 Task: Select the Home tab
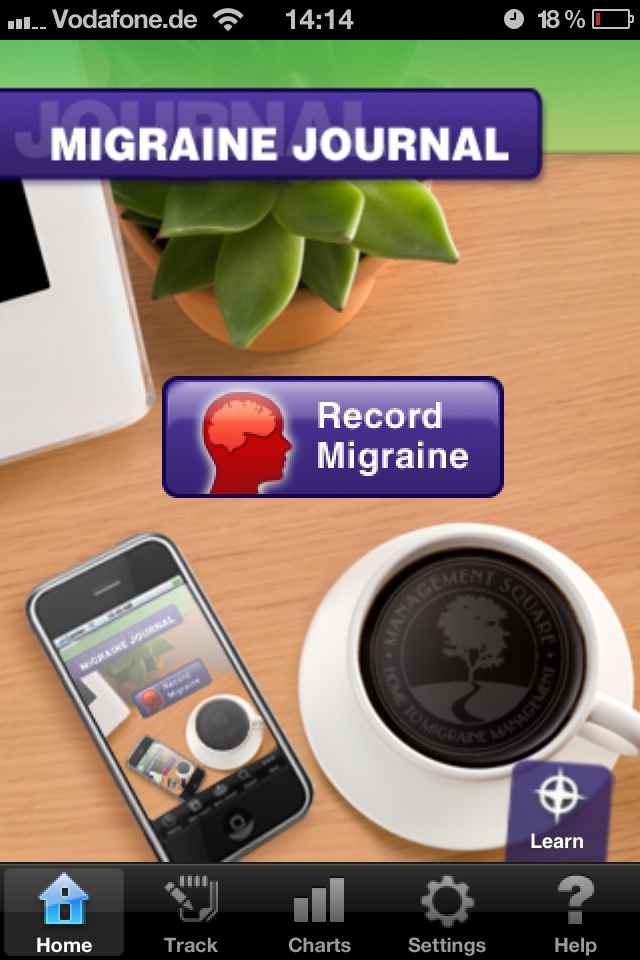click(64, 912)
